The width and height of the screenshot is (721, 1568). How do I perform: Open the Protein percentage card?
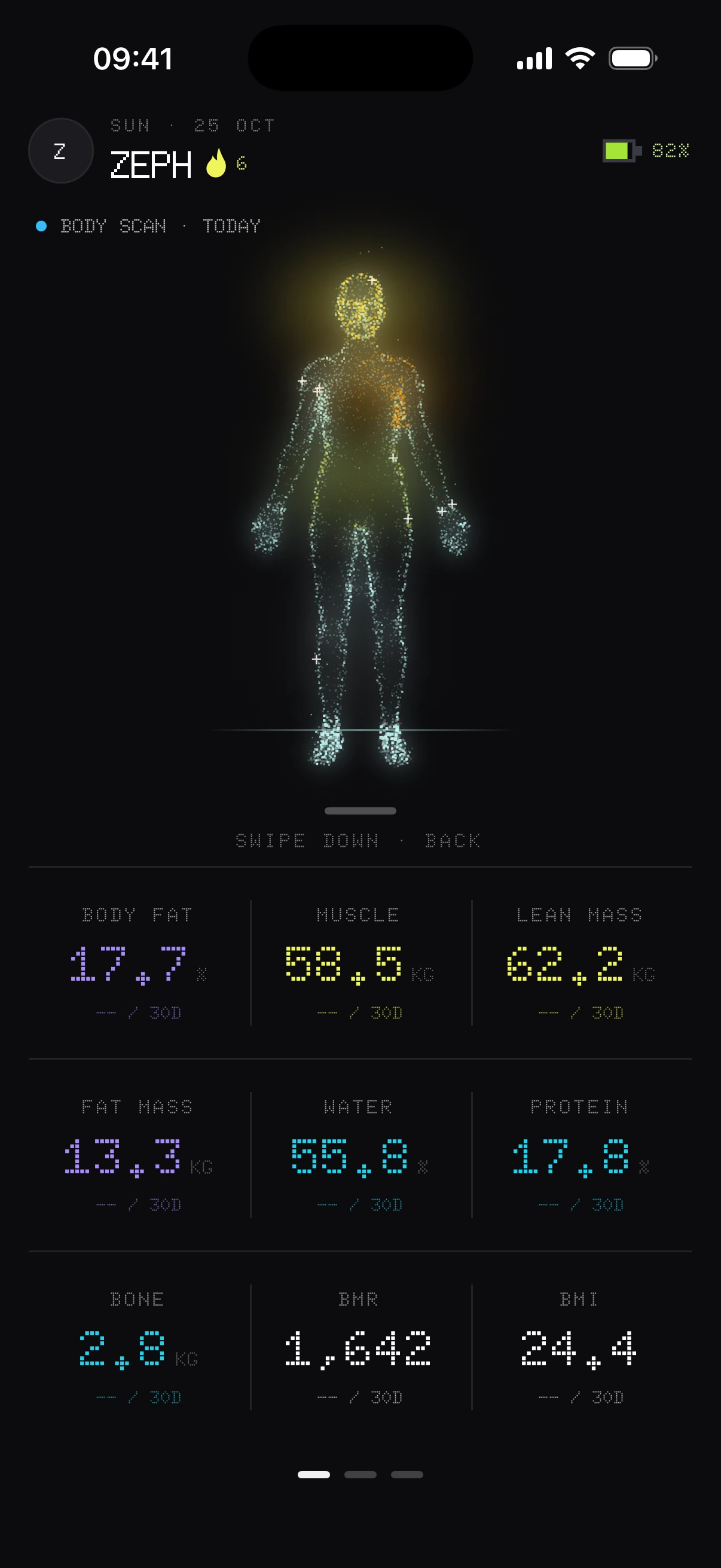click(582, 1155)
